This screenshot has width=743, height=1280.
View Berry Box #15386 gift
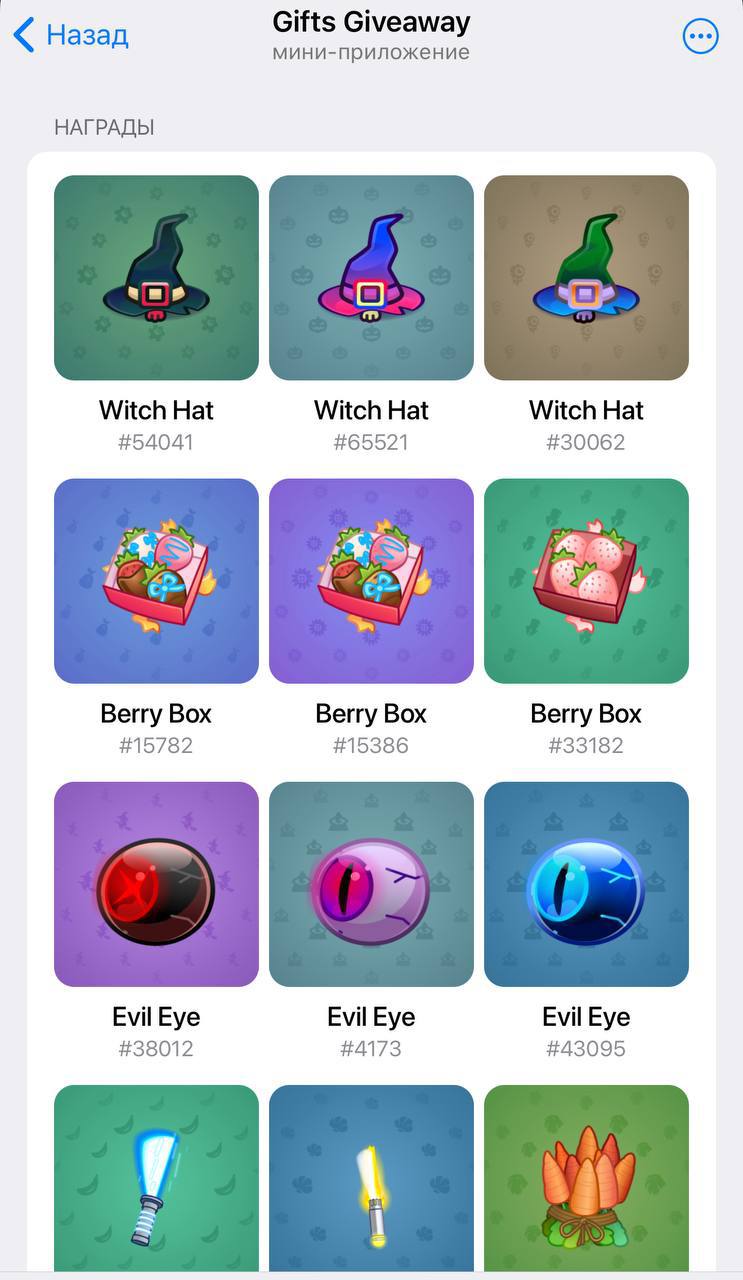pyautogui.click(x=371, y=581)
